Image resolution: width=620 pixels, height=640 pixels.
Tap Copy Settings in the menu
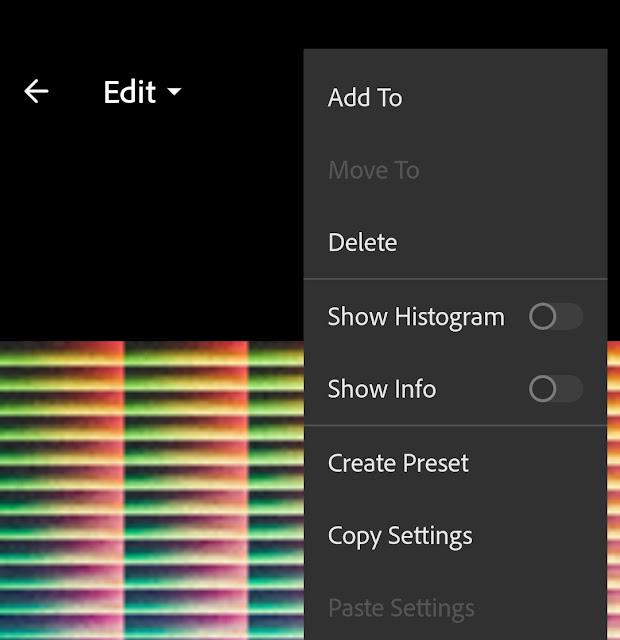pos(400,536)
